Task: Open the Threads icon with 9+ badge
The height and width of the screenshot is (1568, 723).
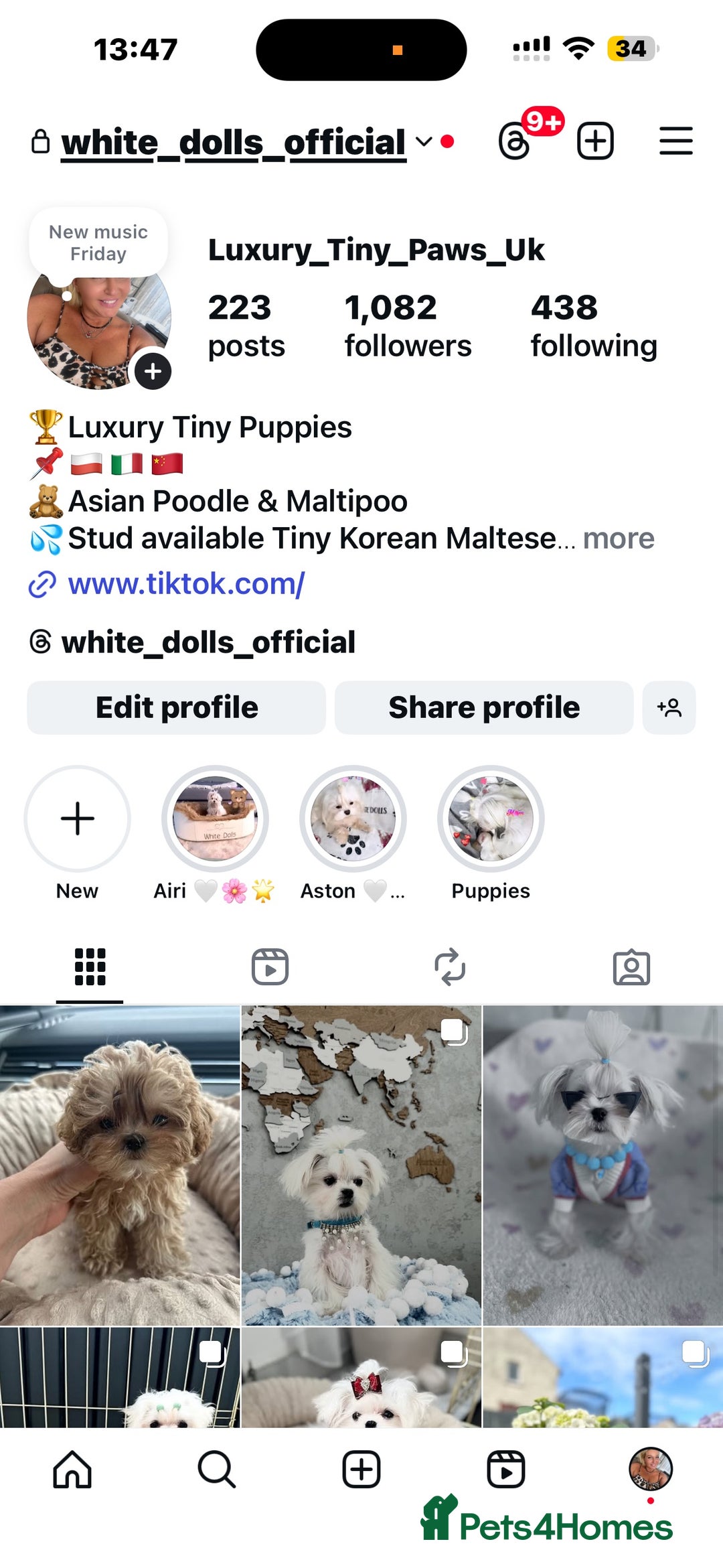Action: point(515,141)
